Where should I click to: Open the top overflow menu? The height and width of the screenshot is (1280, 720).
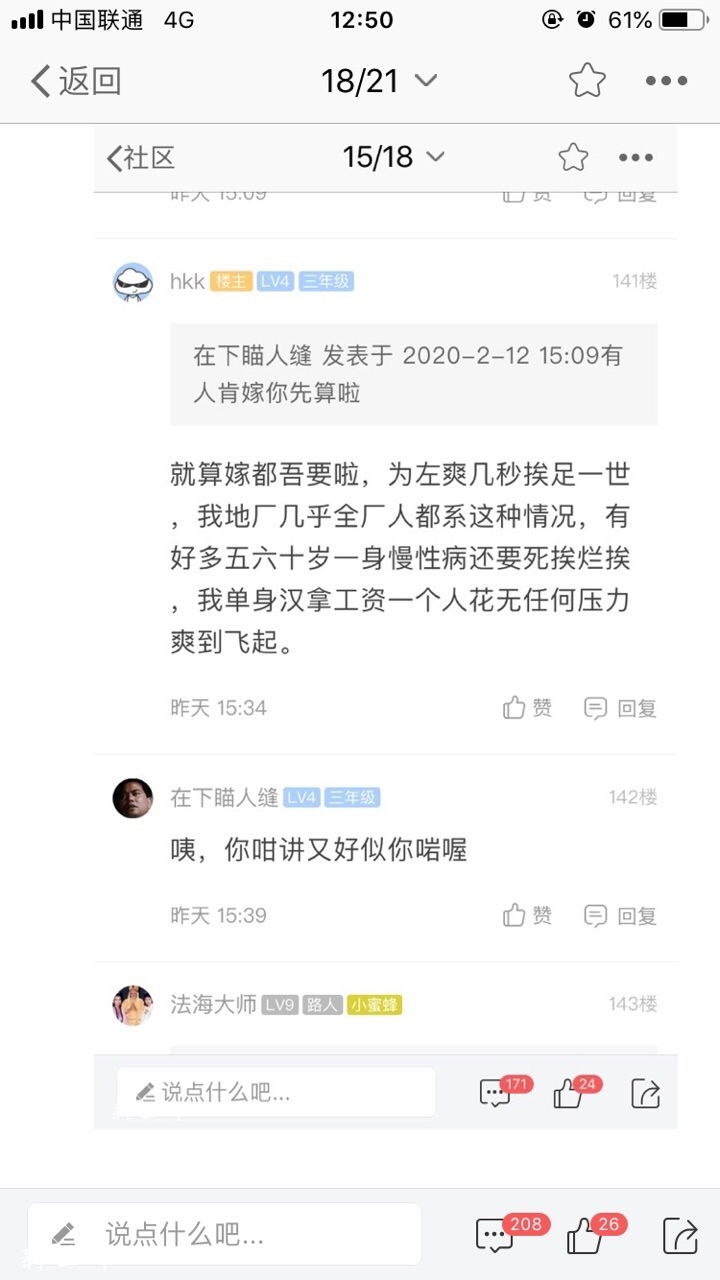pyautogui.click(x=666, y=81)
